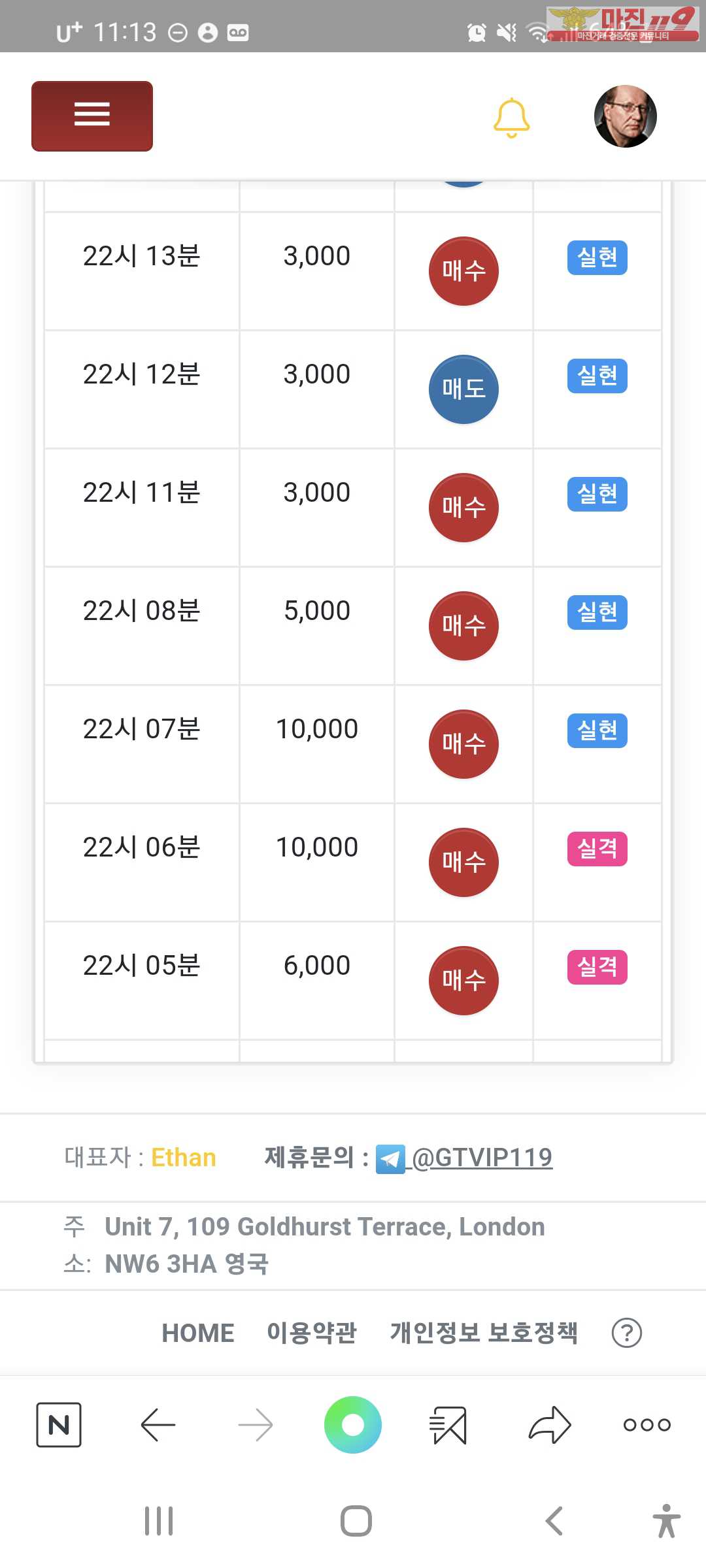
Task: Open the Naver N home button
Action: pyautogui.click(x=59, y=1425)
